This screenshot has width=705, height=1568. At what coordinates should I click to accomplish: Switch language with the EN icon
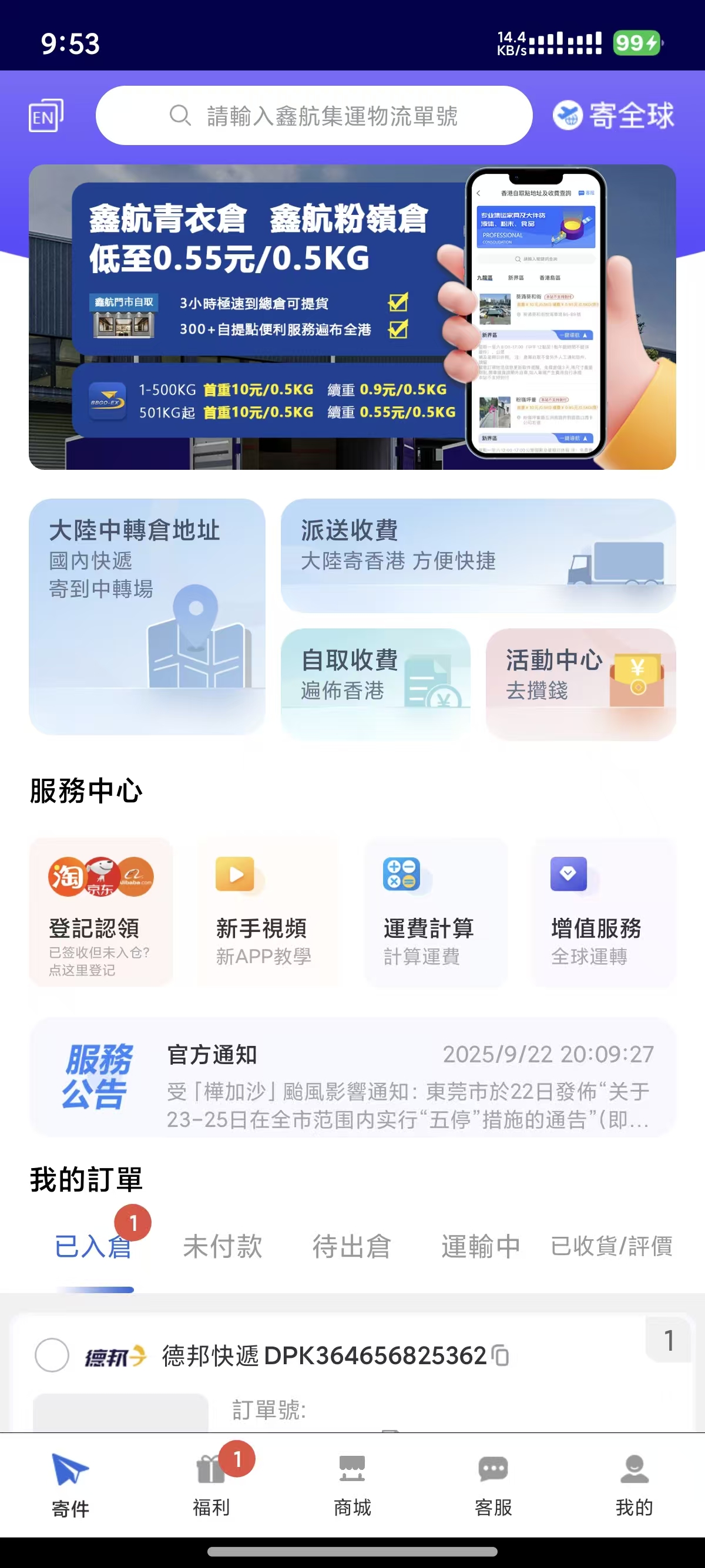click(x=46, y=115)
